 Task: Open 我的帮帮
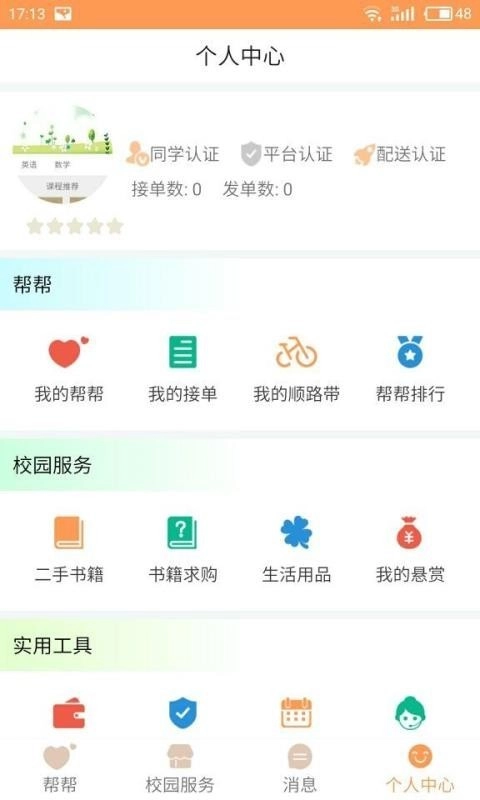69,369
